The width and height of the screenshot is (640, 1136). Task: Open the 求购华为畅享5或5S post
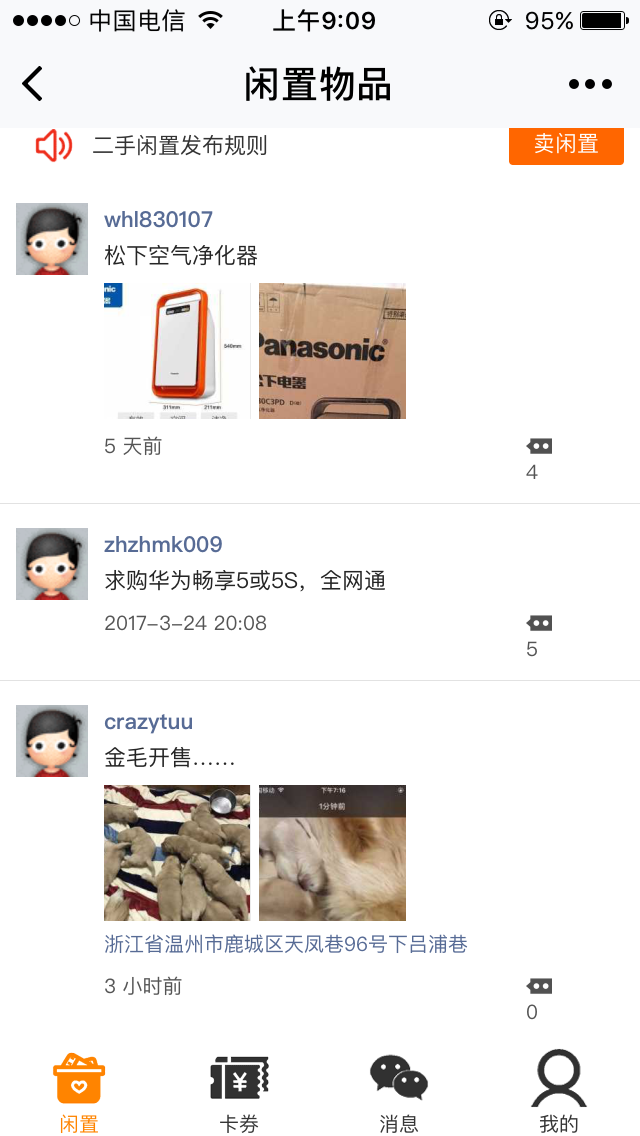[x=245, y=581]
